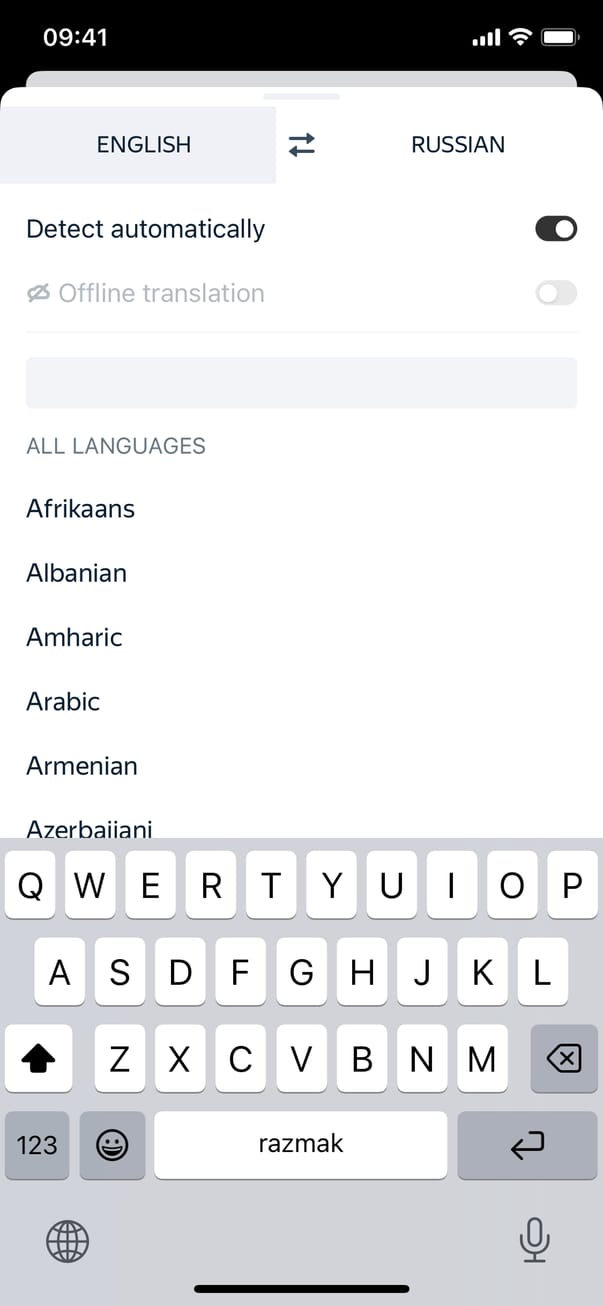
Task: Start dictation with the microphone key
Action: pyautogui.click(x=534, y=1241)
